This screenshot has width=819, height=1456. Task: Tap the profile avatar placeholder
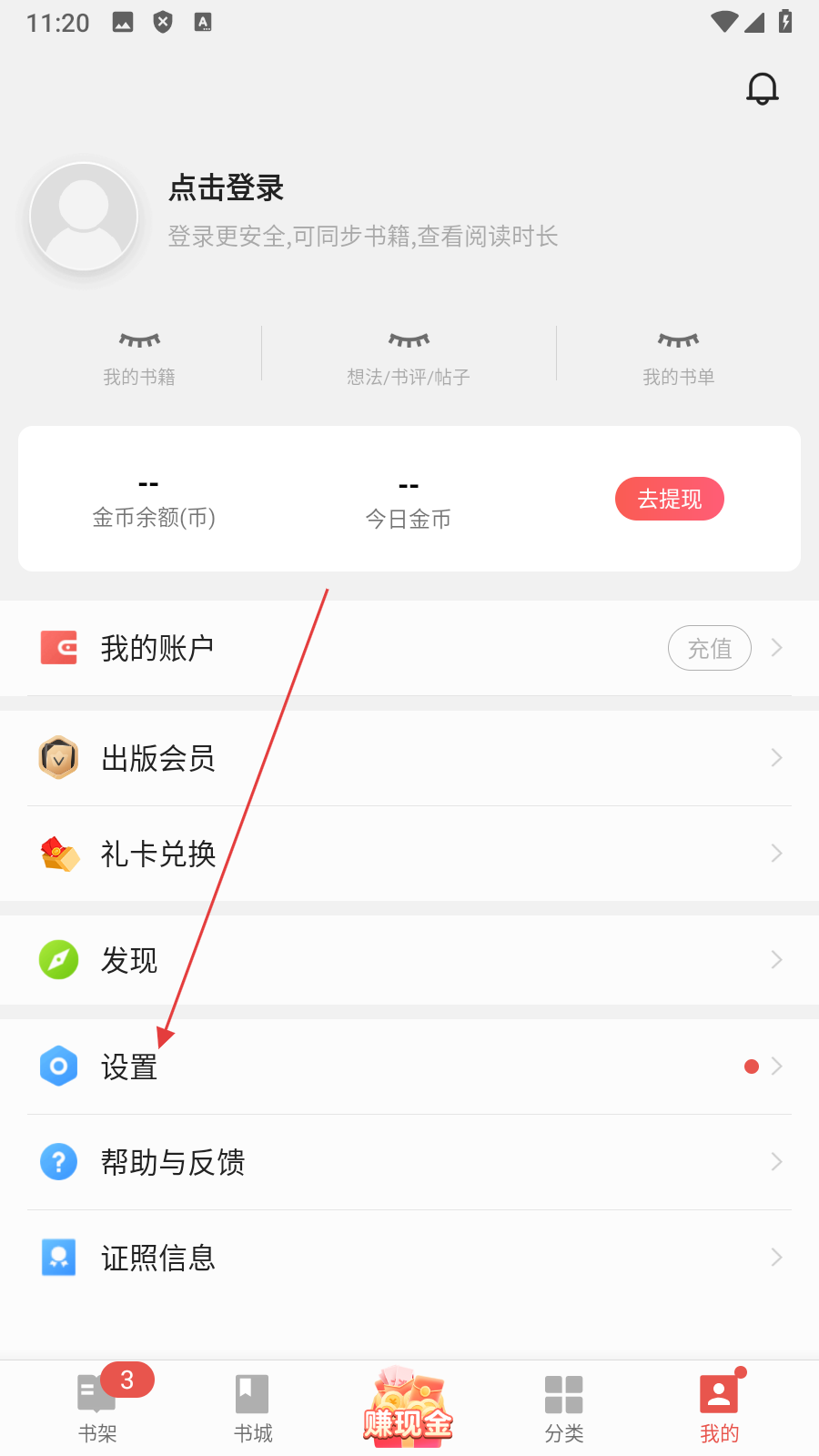tap(84, 217)
